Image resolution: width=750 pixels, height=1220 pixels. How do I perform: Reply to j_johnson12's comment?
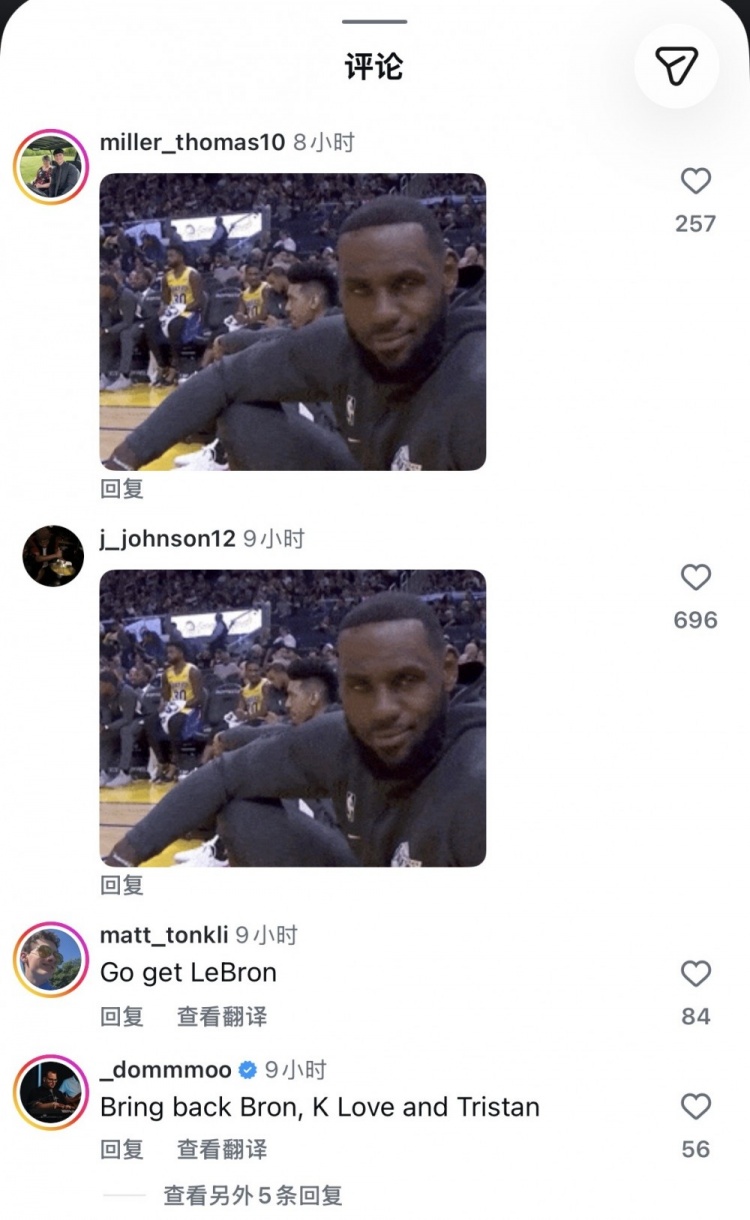122,885
